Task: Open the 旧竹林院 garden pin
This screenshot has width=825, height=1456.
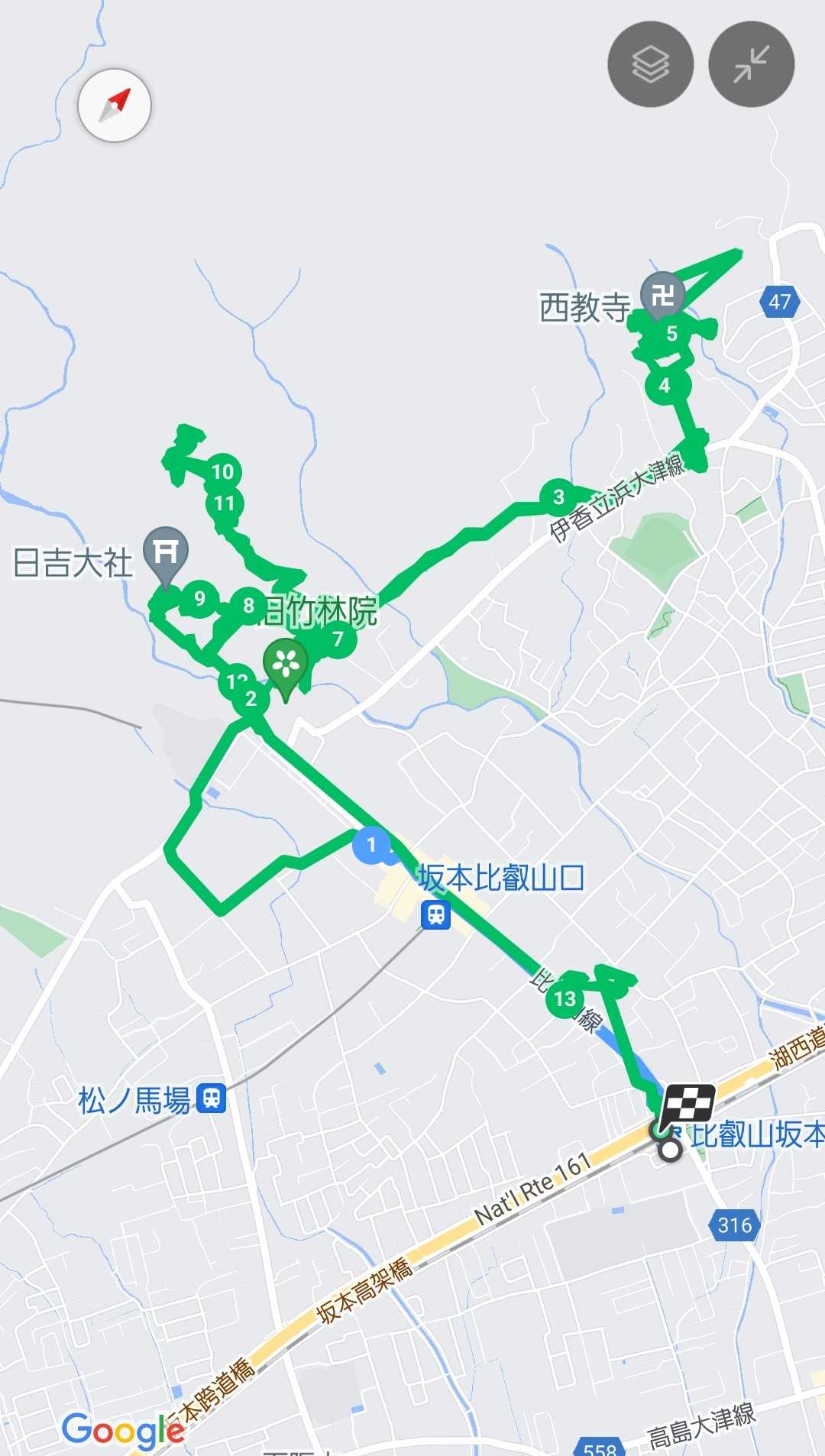Action: (x=286, y=665)
